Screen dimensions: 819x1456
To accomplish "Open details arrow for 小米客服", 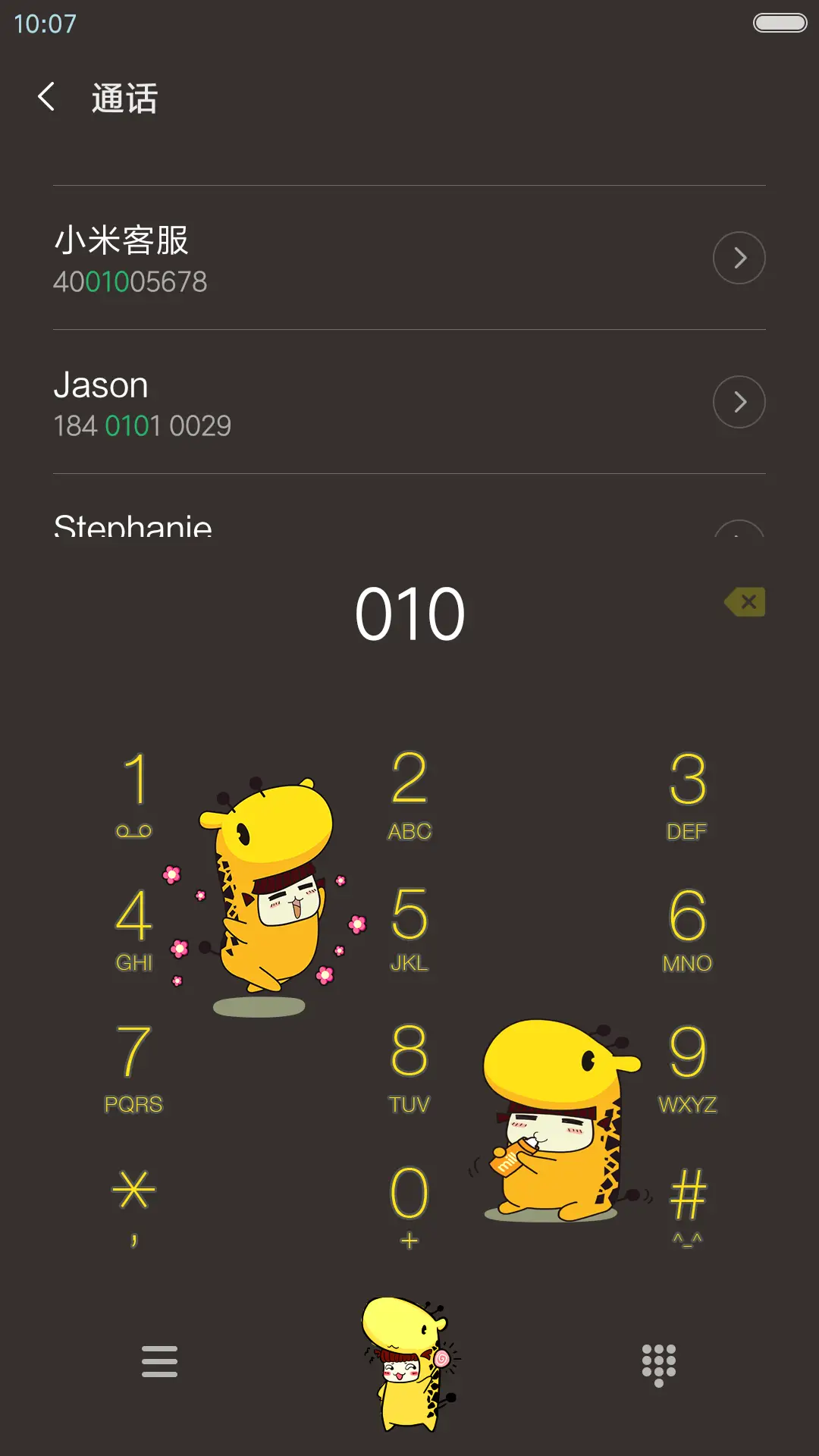I will point(739,258).
